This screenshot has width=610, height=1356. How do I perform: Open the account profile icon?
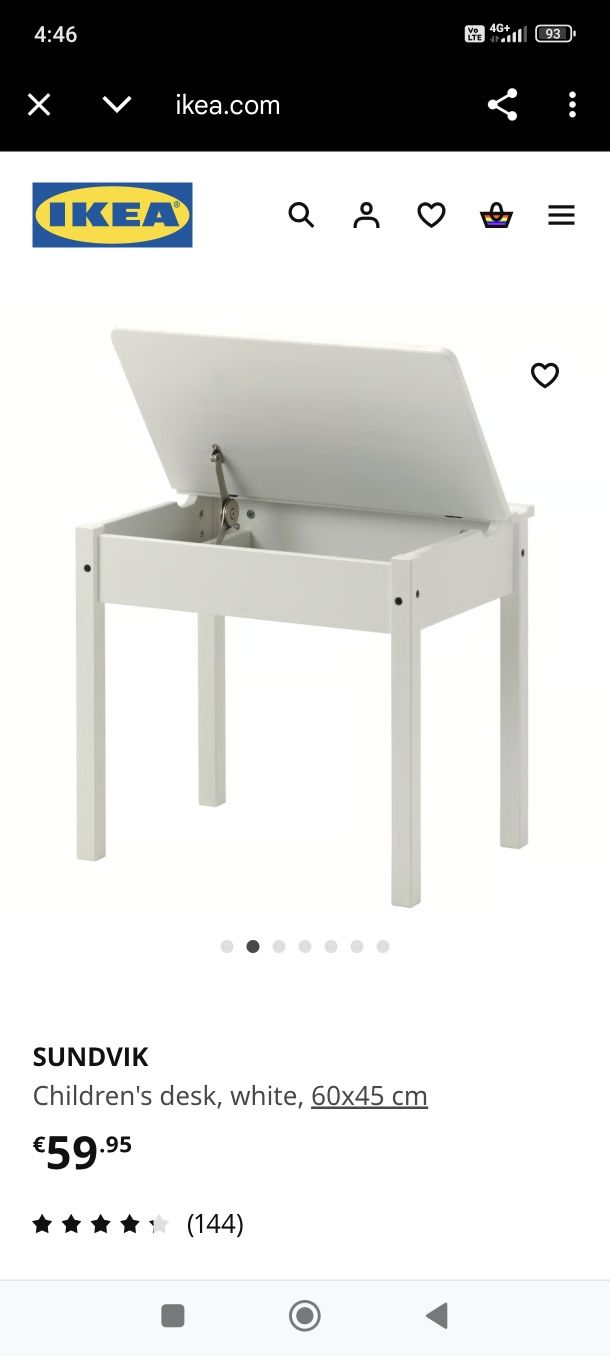366,215
